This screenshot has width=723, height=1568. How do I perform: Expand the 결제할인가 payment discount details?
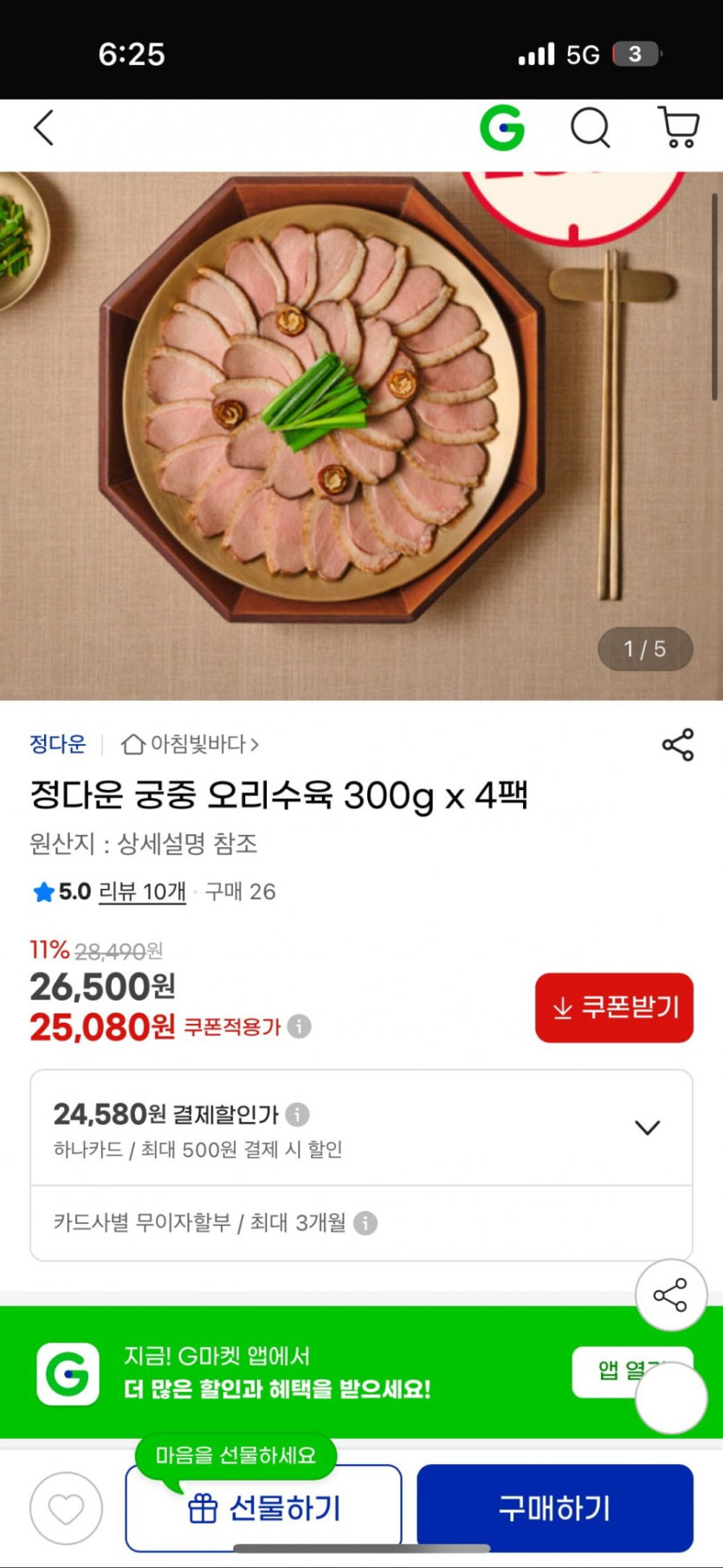click(x=647, y=1127)
